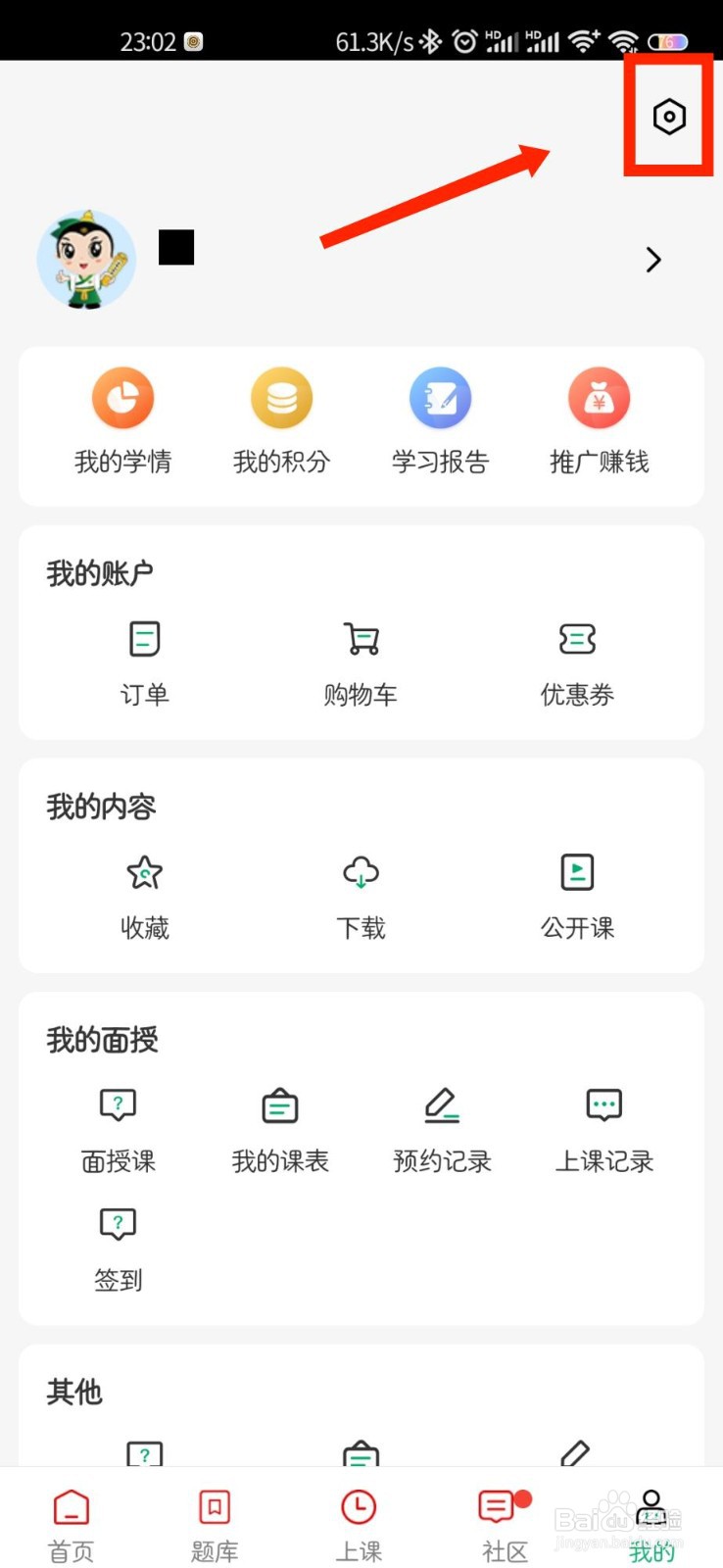Open the settings gear icon
Viewport: 723px width, 1568px height.
pos(669,117)
